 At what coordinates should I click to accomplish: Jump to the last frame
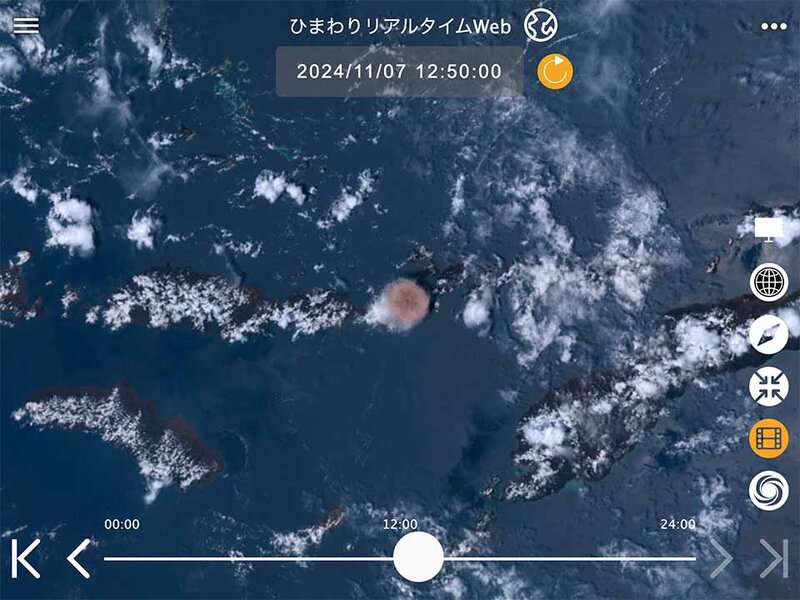[773, 558]
